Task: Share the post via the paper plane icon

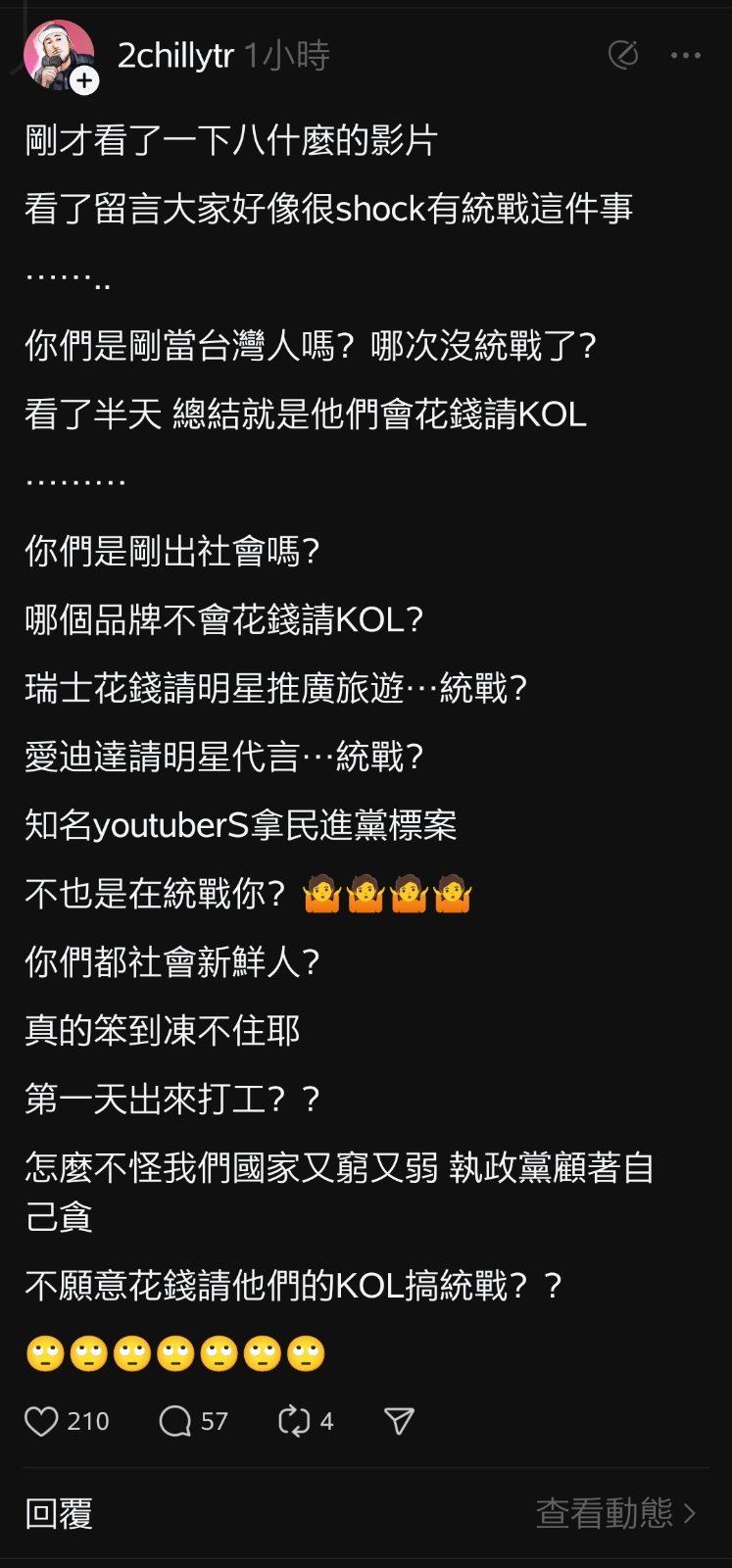Action: pyautogui.click(x=399, y=1421)
